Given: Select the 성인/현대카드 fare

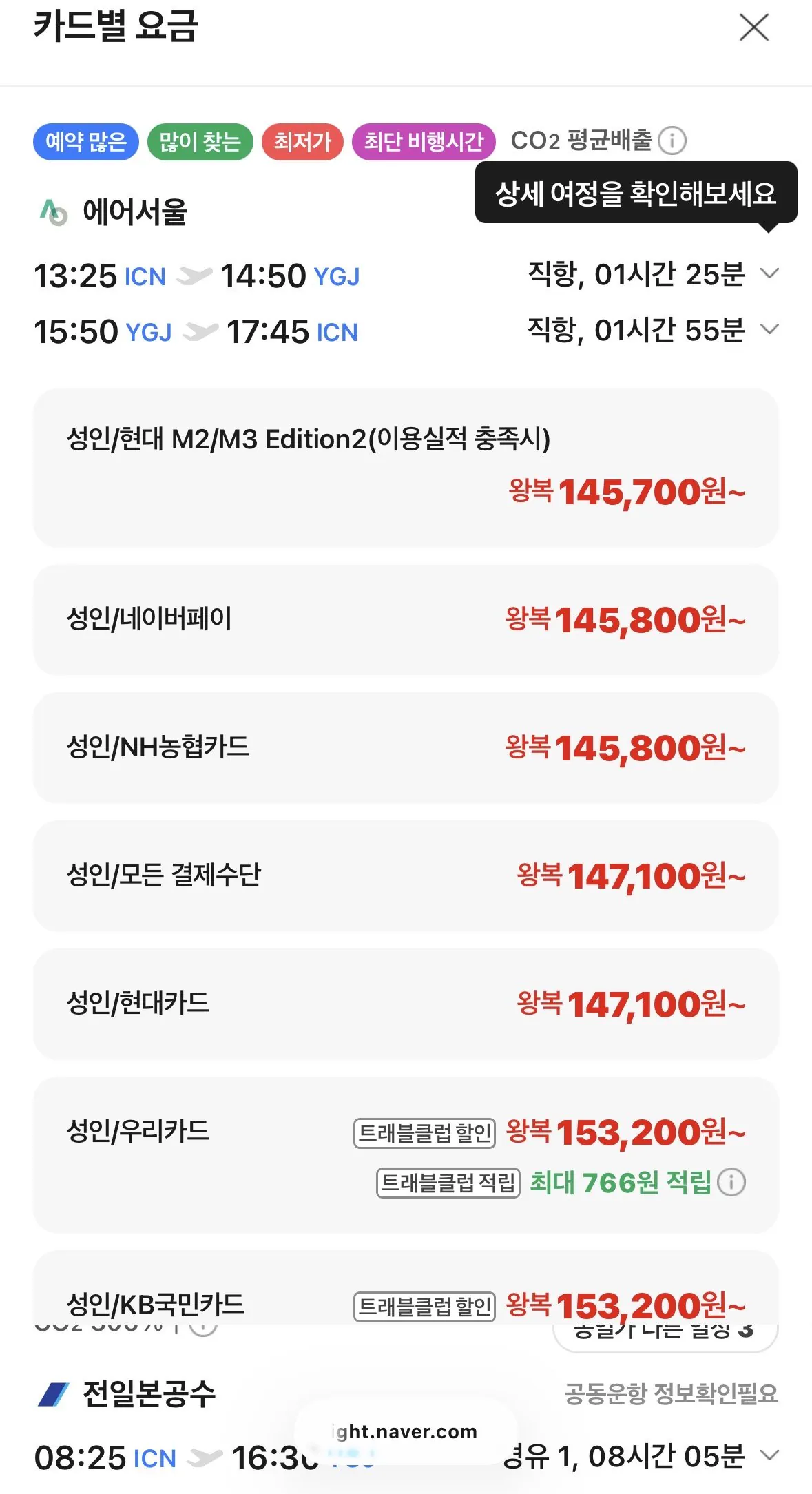Looking at the screenshot, I should point(406,1004).
